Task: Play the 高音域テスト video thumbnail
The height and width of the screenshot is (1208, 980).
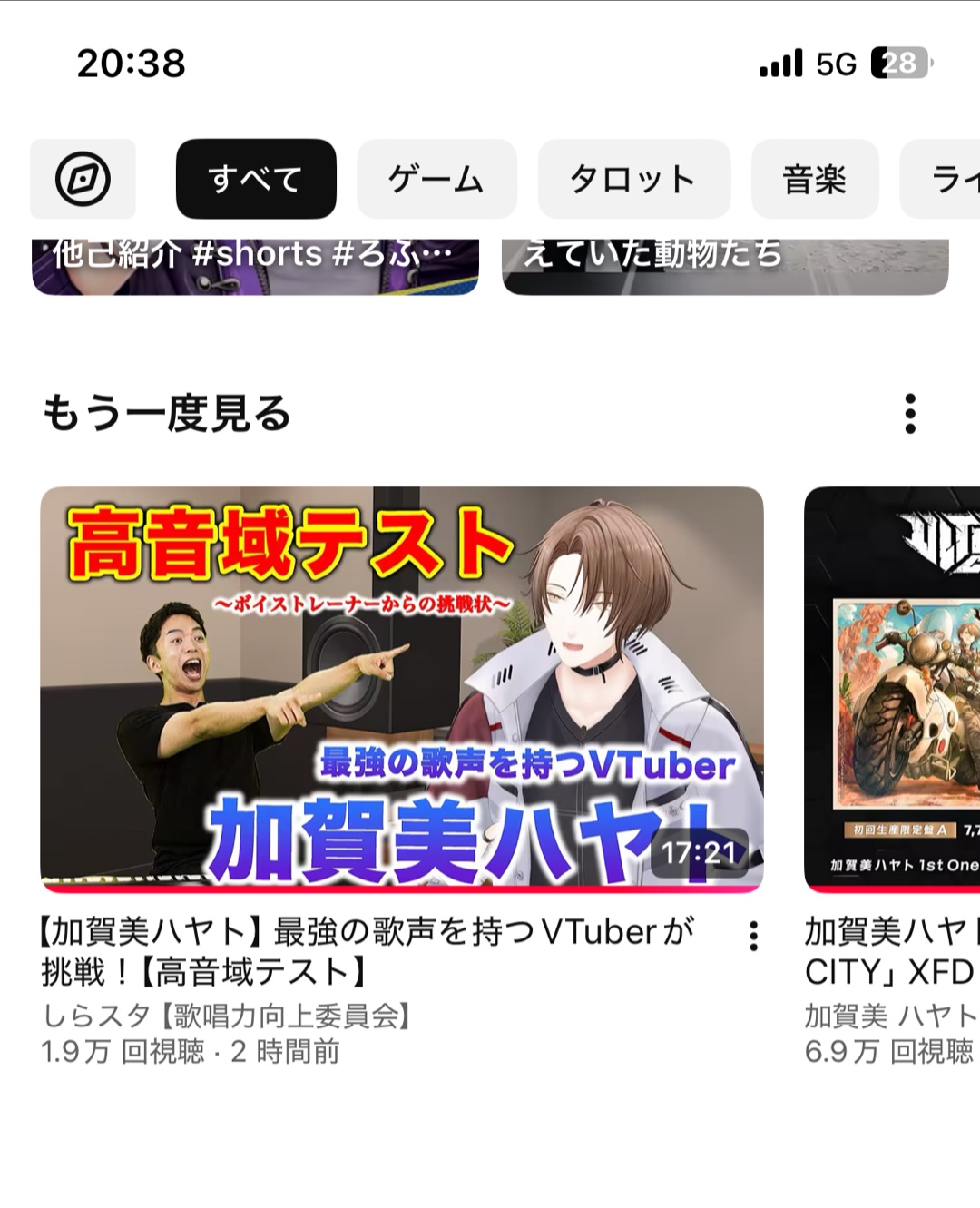Action: pos(401,688)
